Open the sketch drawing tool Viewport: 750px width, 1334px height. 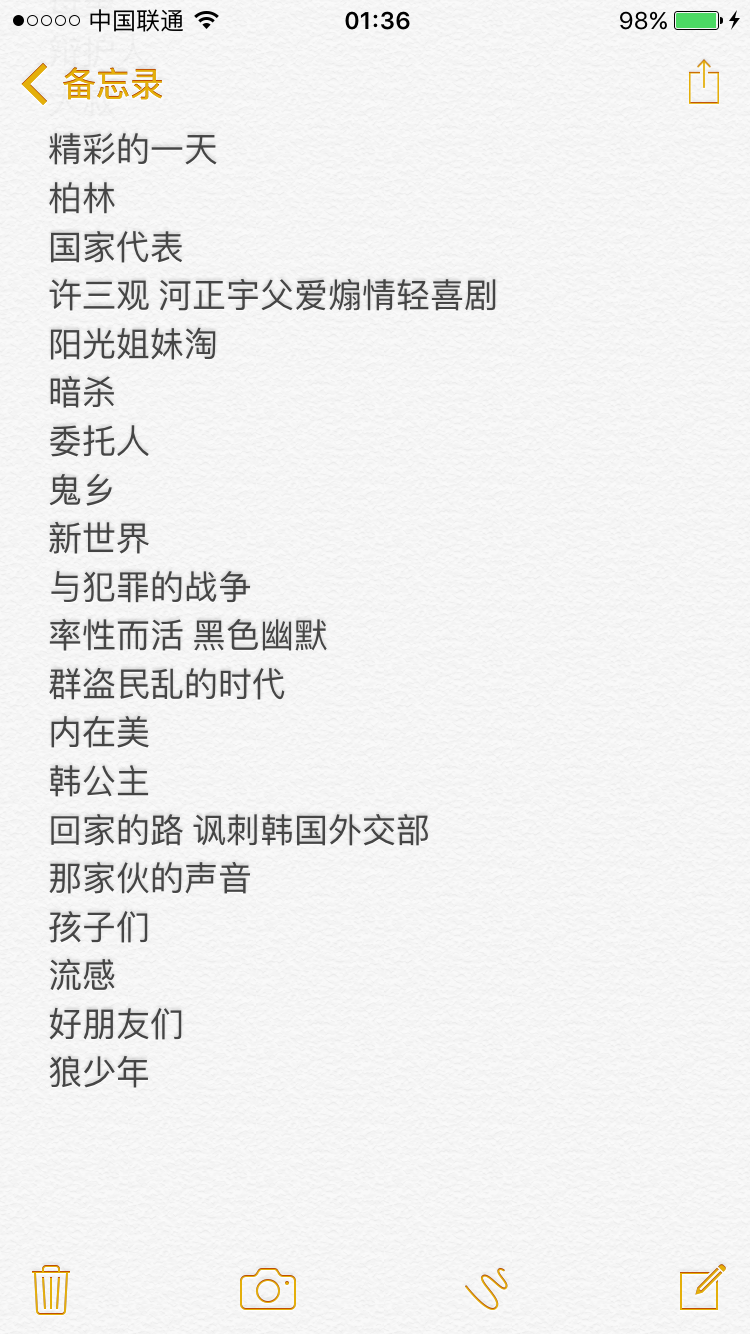point(487,1288)
